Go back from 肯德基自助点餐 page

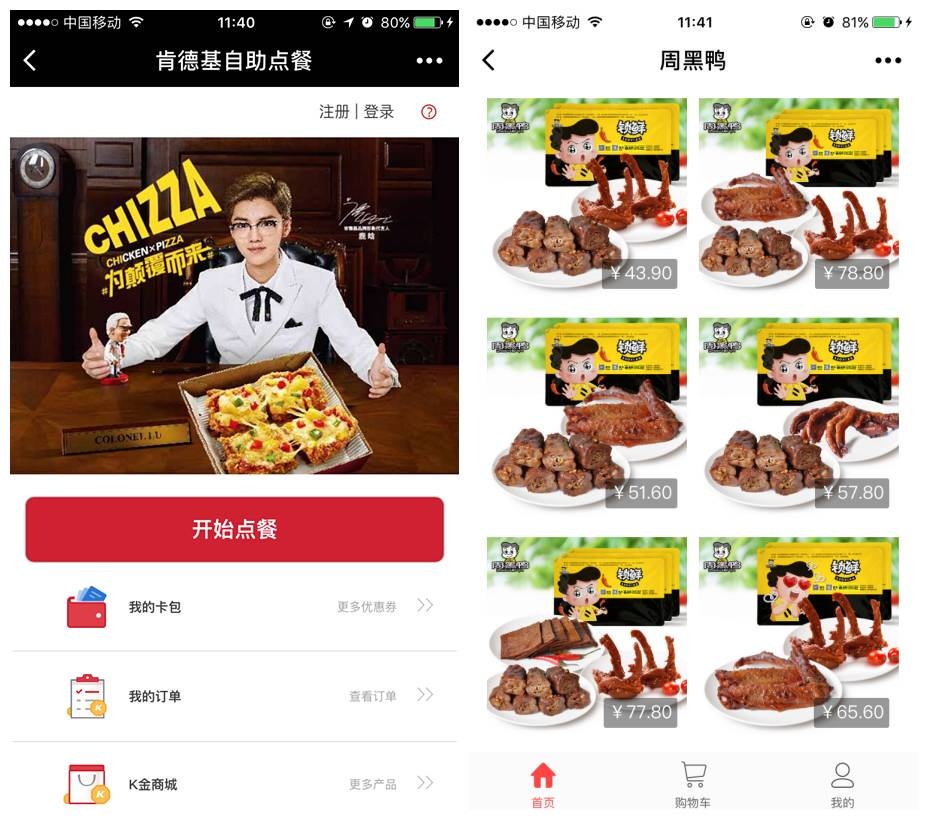pos(30,61)
